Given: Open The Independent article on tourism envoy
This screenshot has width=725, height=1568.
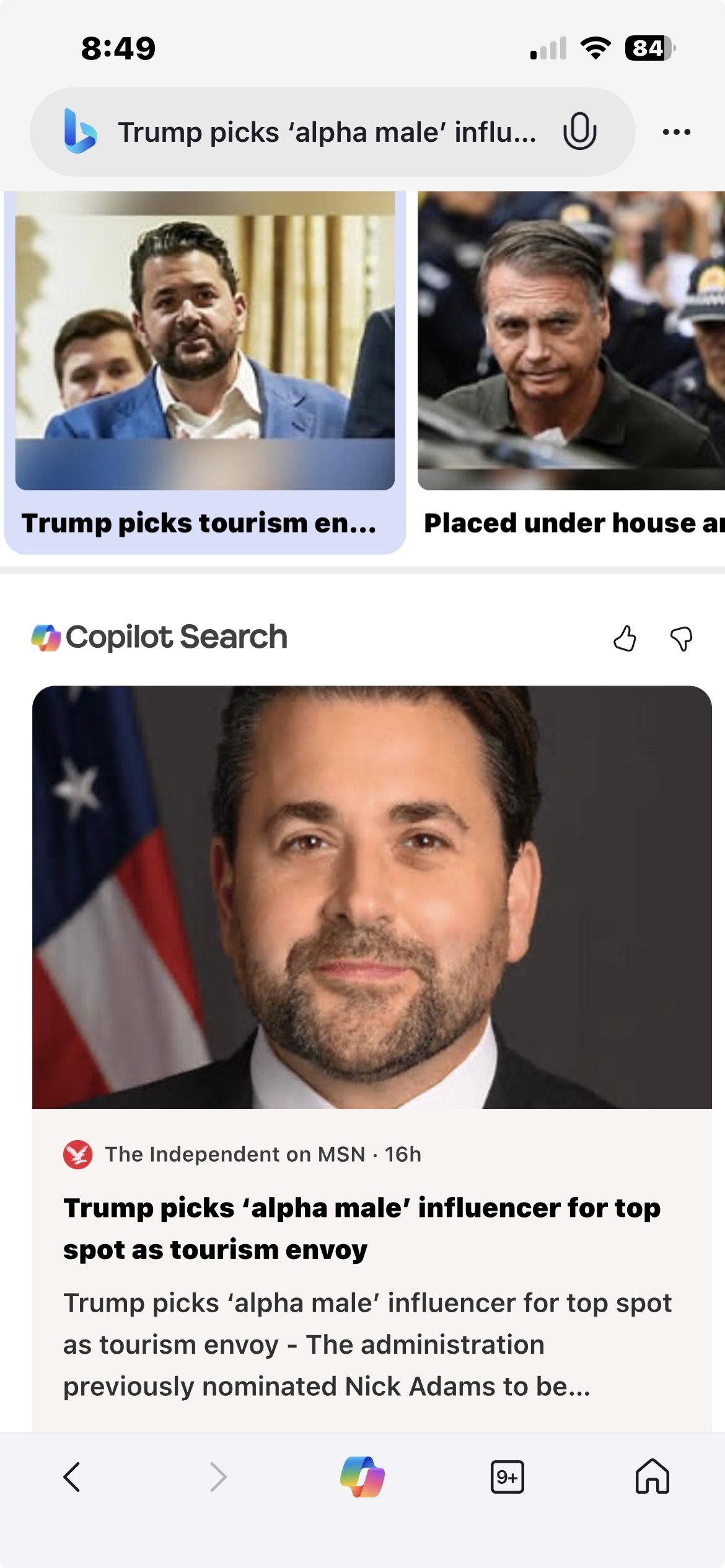Looking at the screenshot, I should pos(362,1229).
